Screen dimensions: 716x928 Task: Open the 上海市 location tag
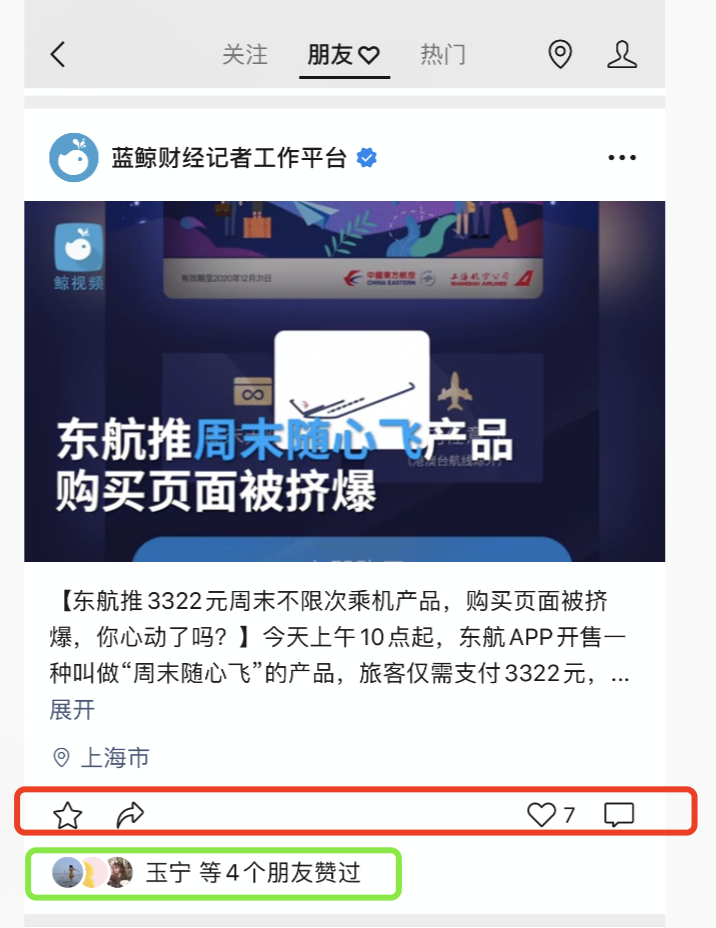pyautogui.click(x=114, y=758)
